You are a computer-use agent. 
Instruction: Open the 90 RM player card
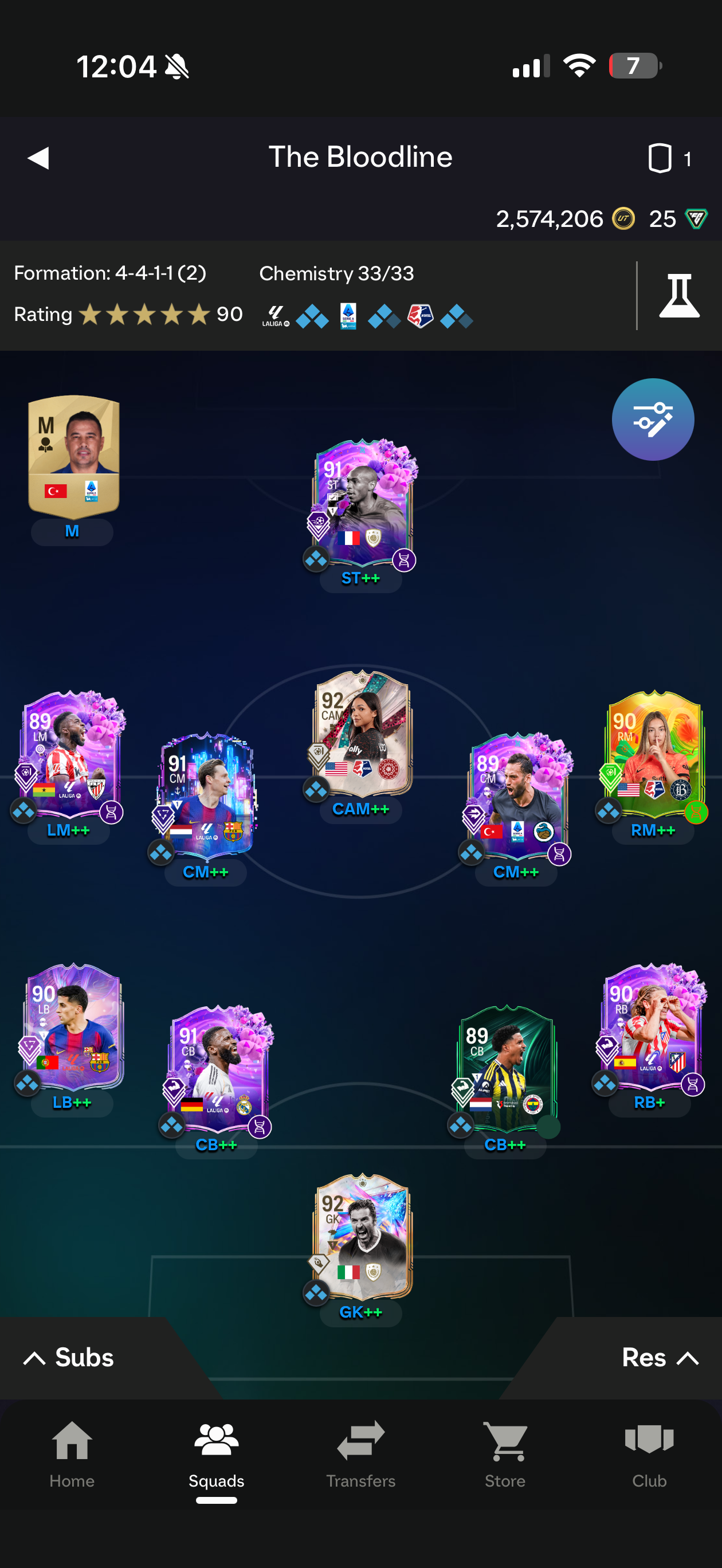(654, 754)
